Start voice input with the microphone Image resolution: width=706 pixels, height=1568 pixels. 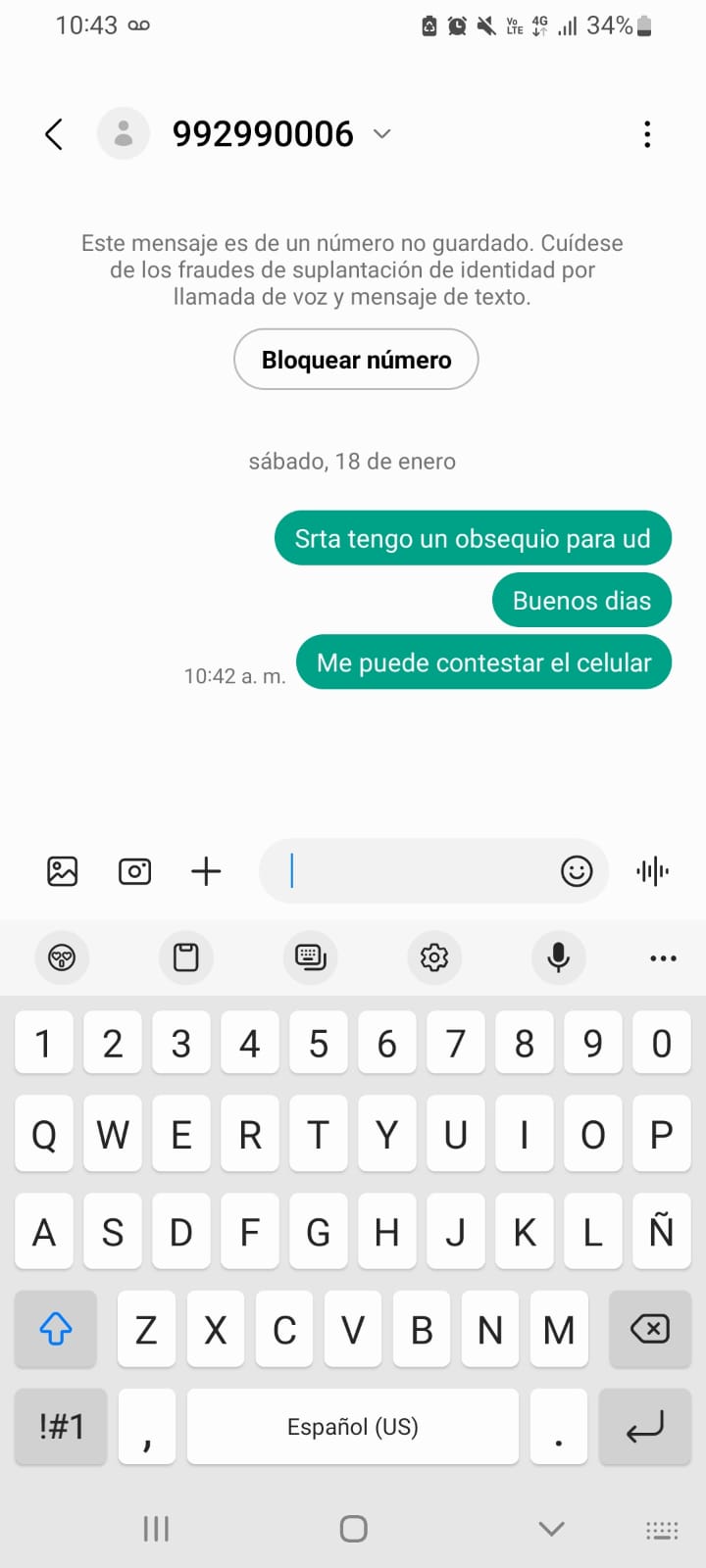(x=559, y=957)
